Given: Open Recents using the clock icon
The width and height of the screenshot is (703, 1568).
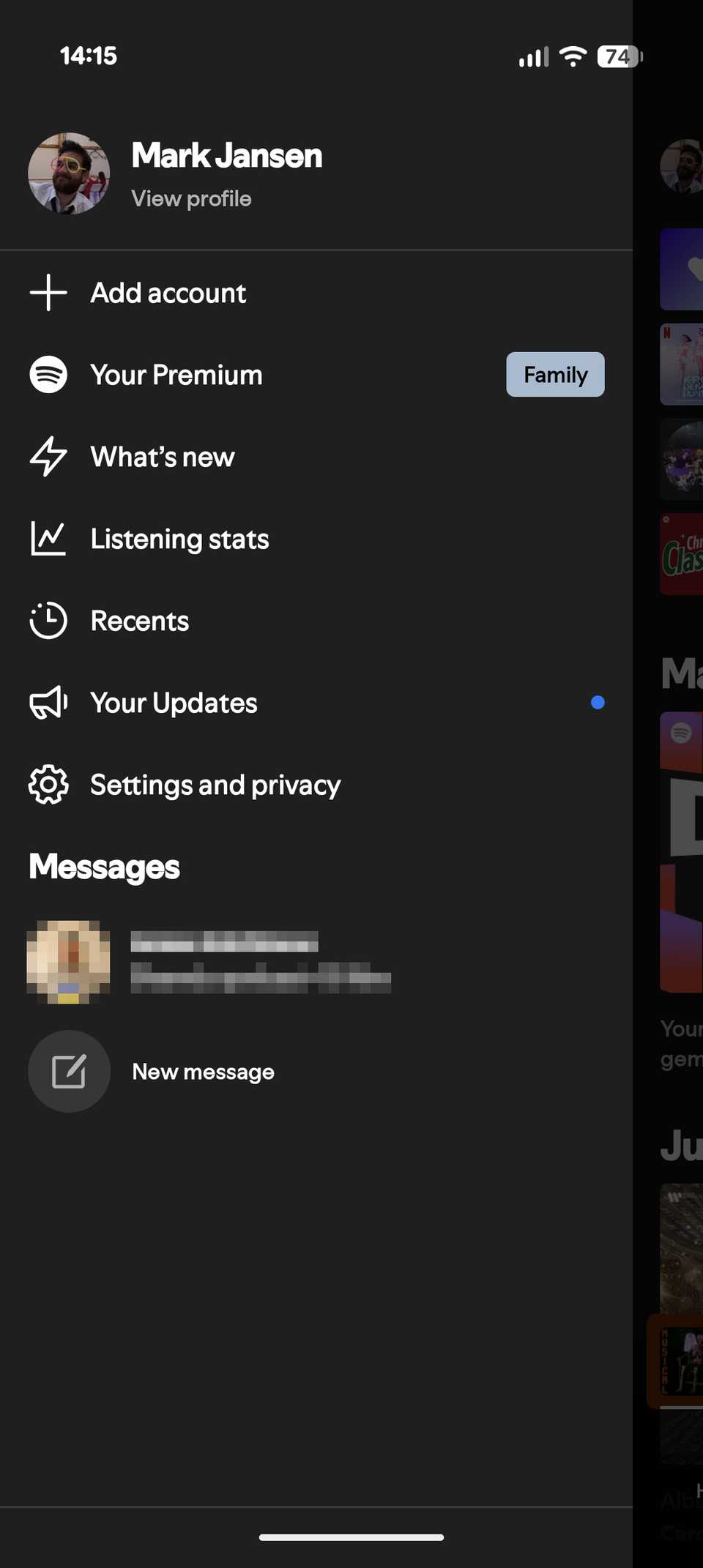Looking at the screenshot, I should pos(47,620).
